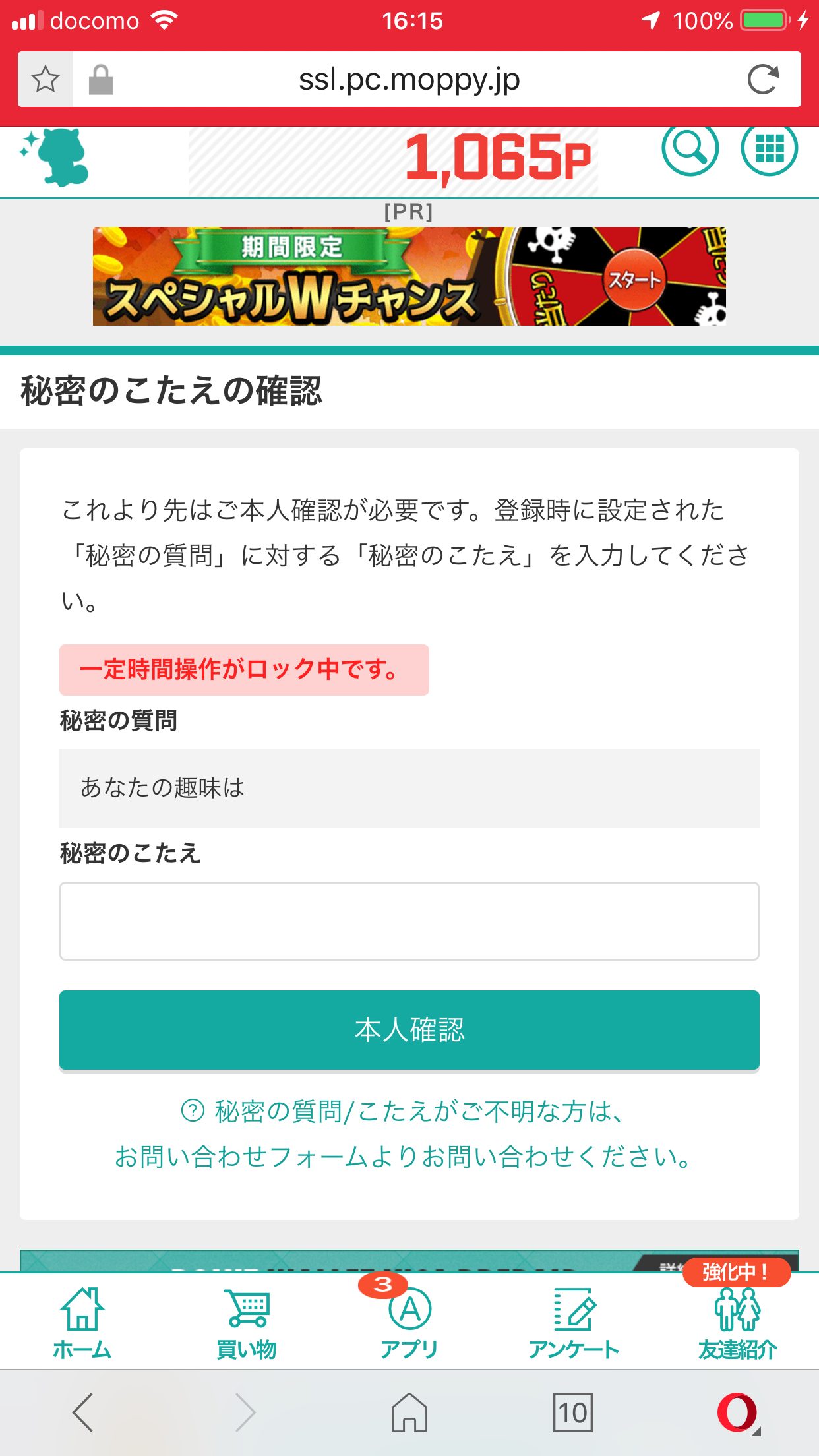
Task: Go back in the browser
Action: (82, 1412)
